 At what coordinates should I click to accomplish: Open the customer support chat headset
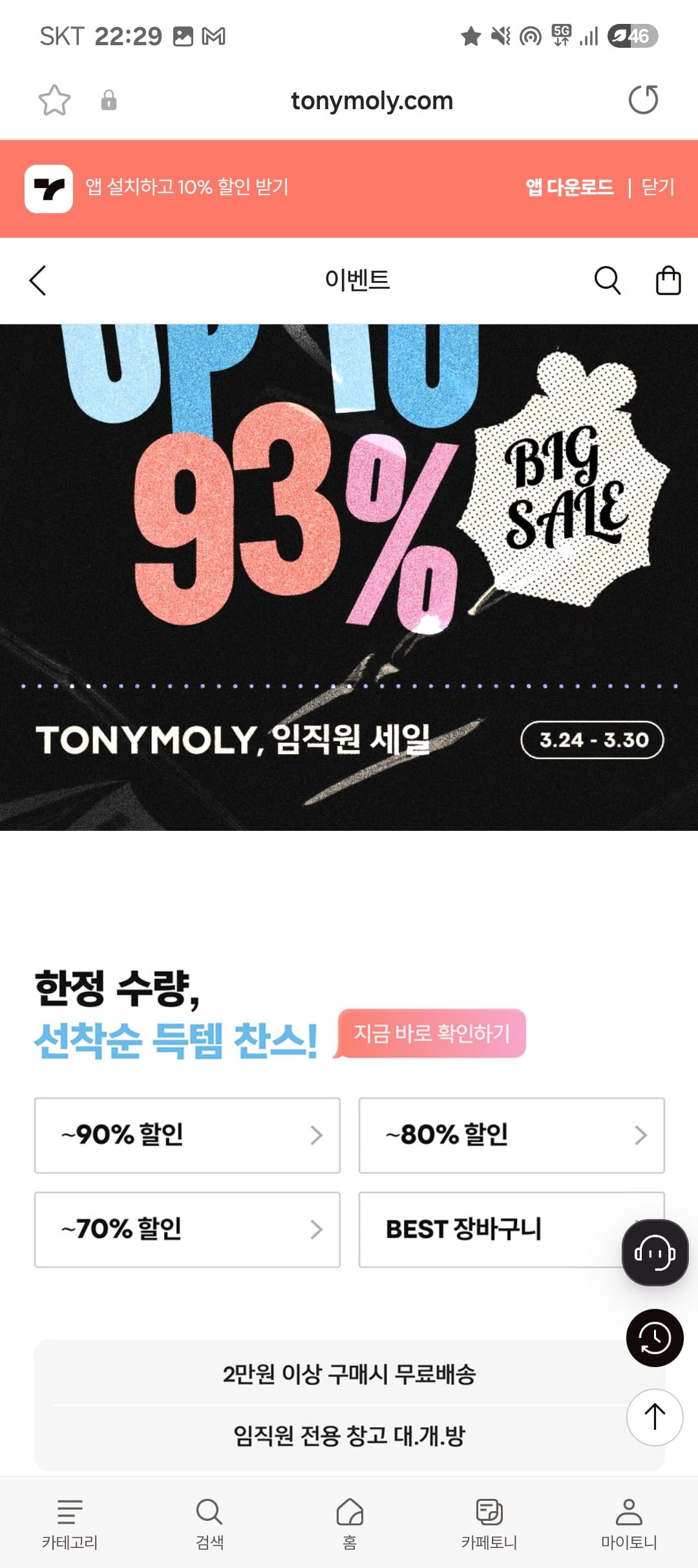click(655, 1253)
